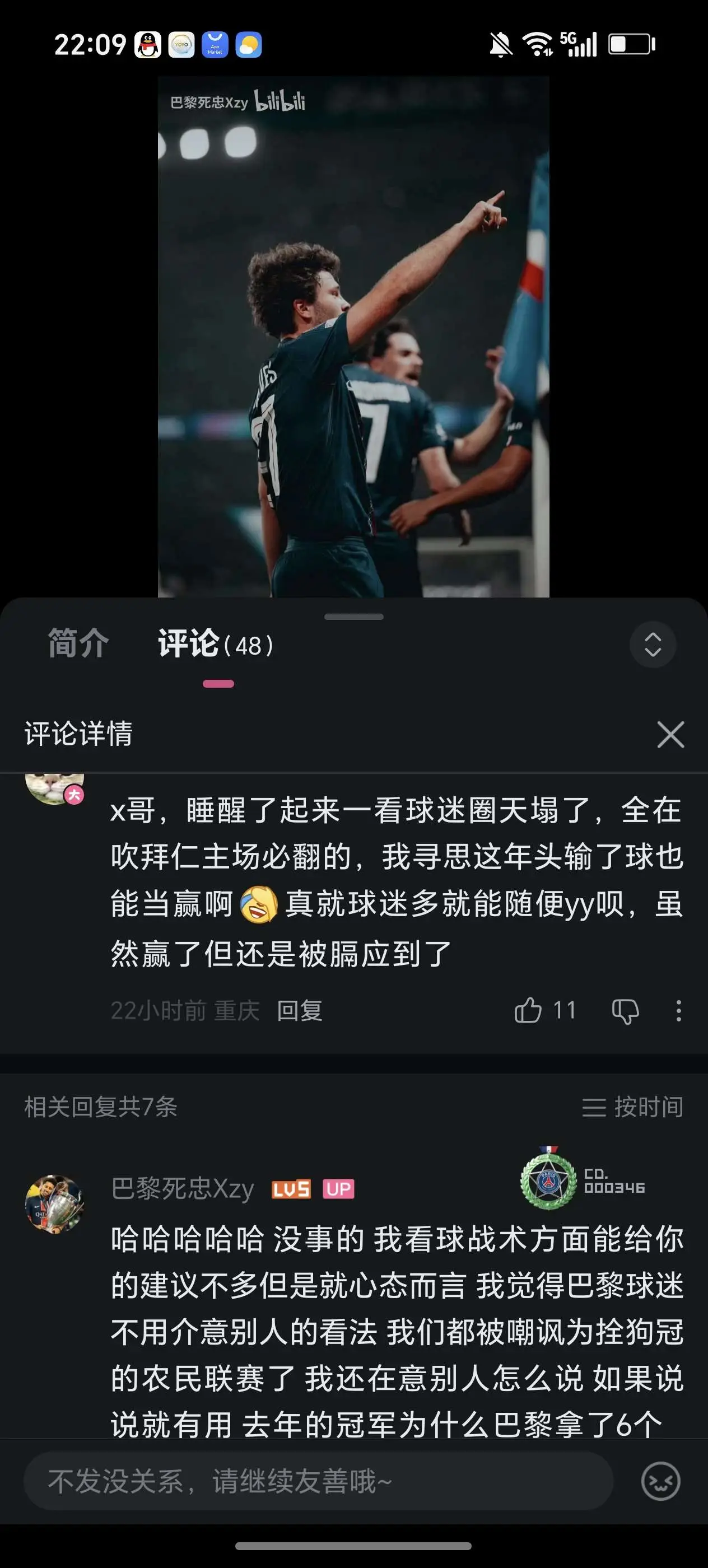Tap the comment input field
Screen dimensions: 708x1568
point(318,1481)
